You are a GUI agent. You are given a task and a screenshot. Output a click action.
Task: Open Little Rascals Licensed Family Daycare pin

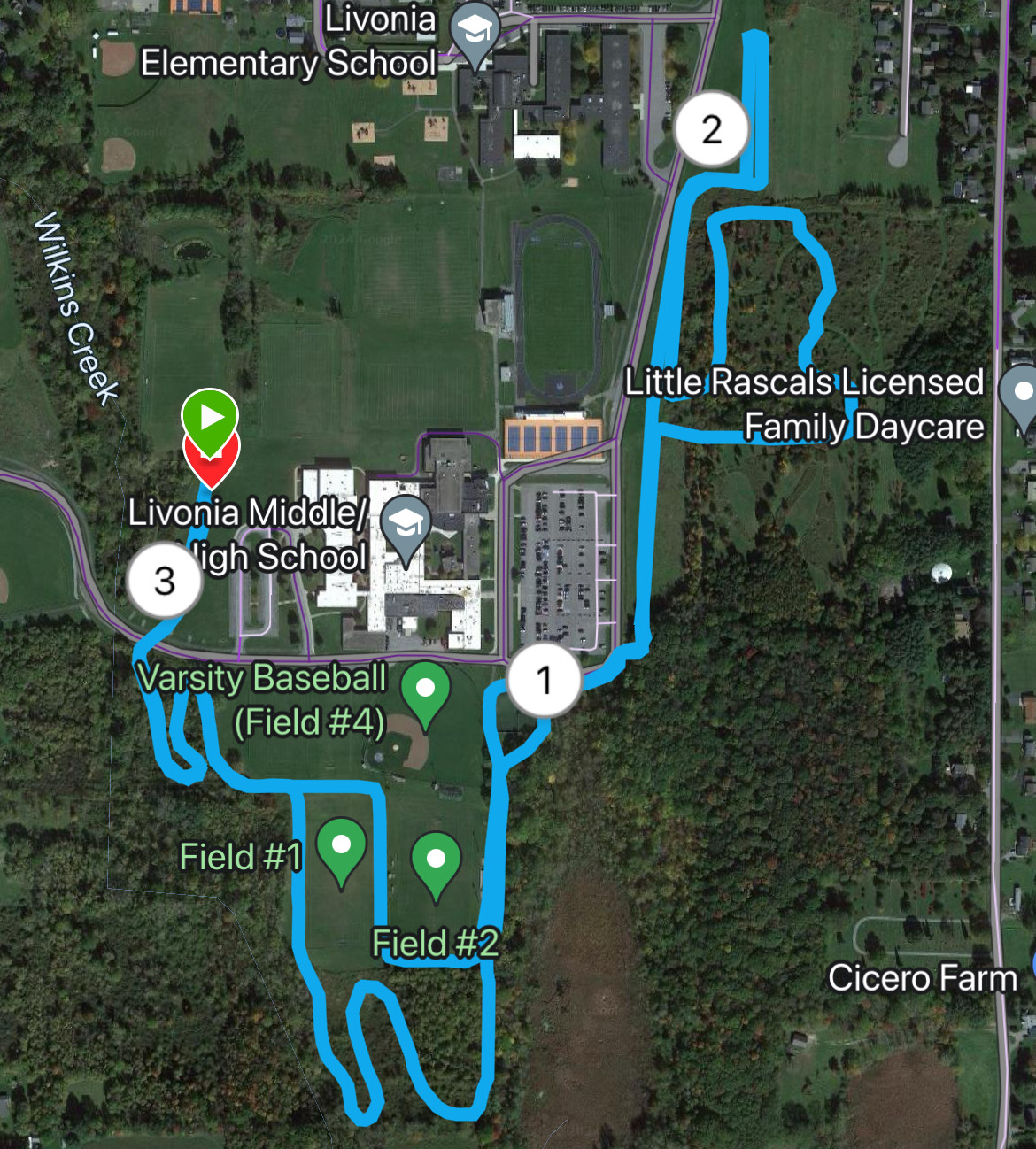pos(1022,393)
